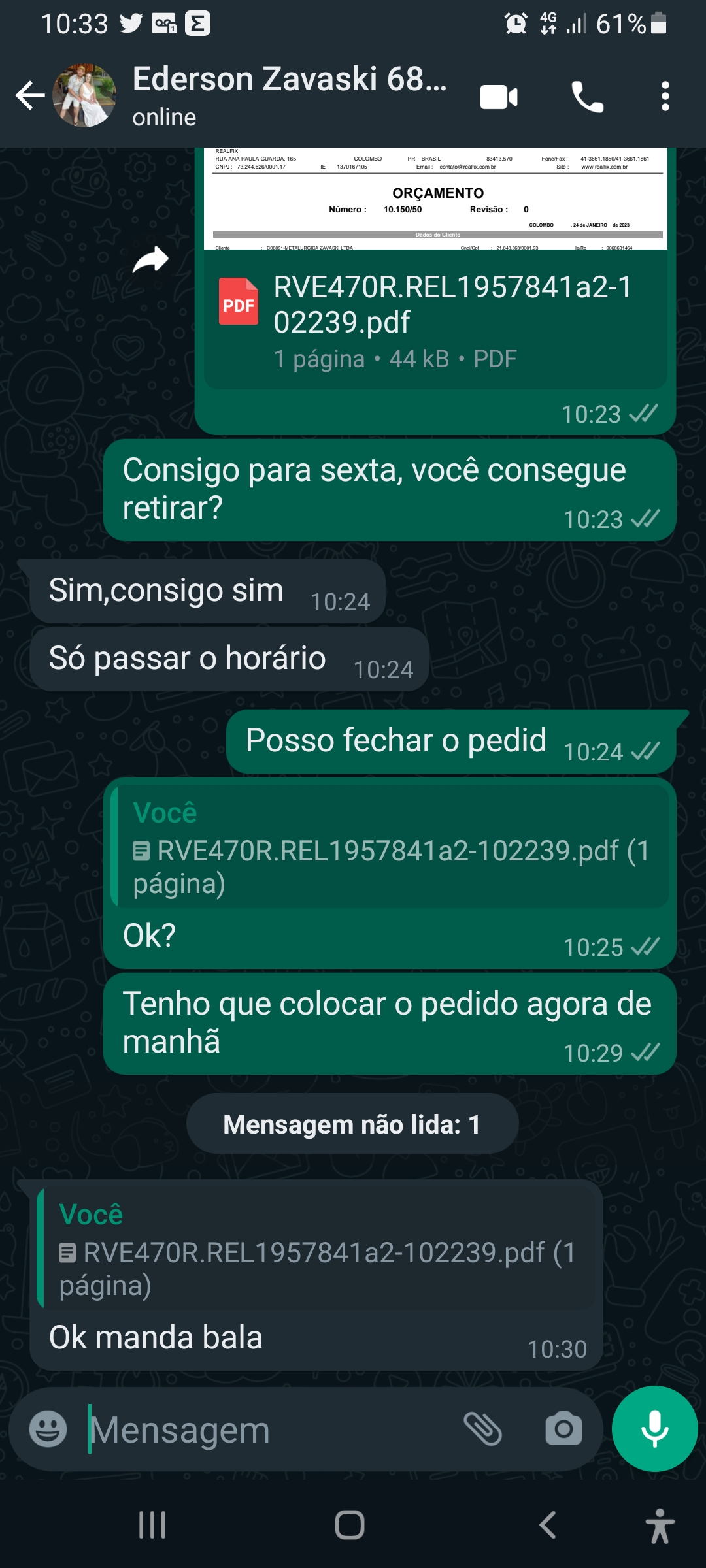
Task: Start a video call with Ederson
Action: pyautogui.click(x=499, y=97)
